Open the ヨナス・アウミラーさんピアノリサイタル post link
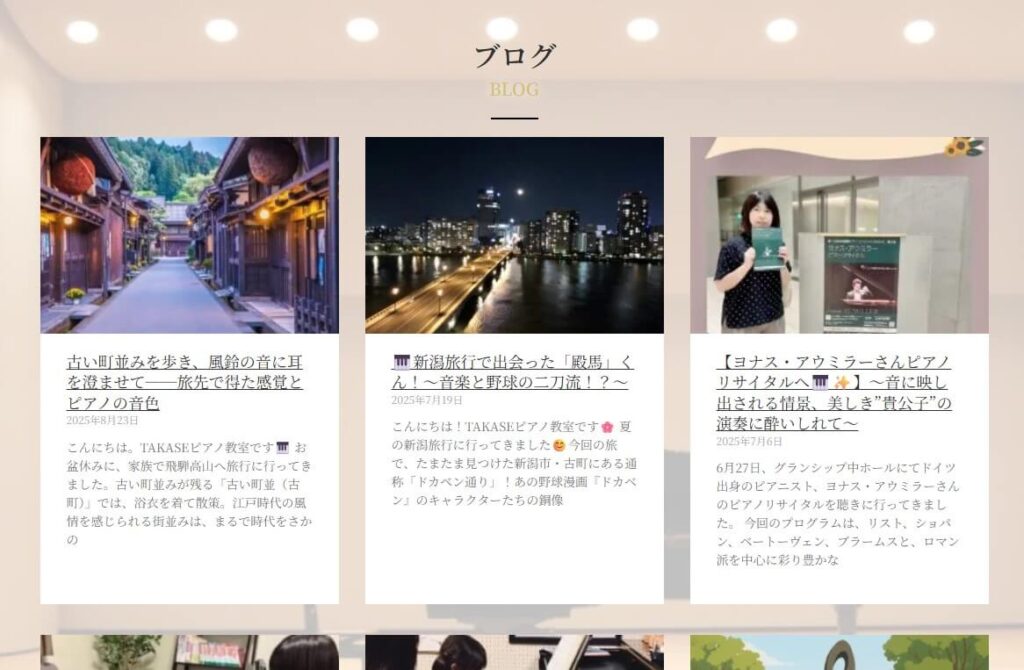 (834, 393)
